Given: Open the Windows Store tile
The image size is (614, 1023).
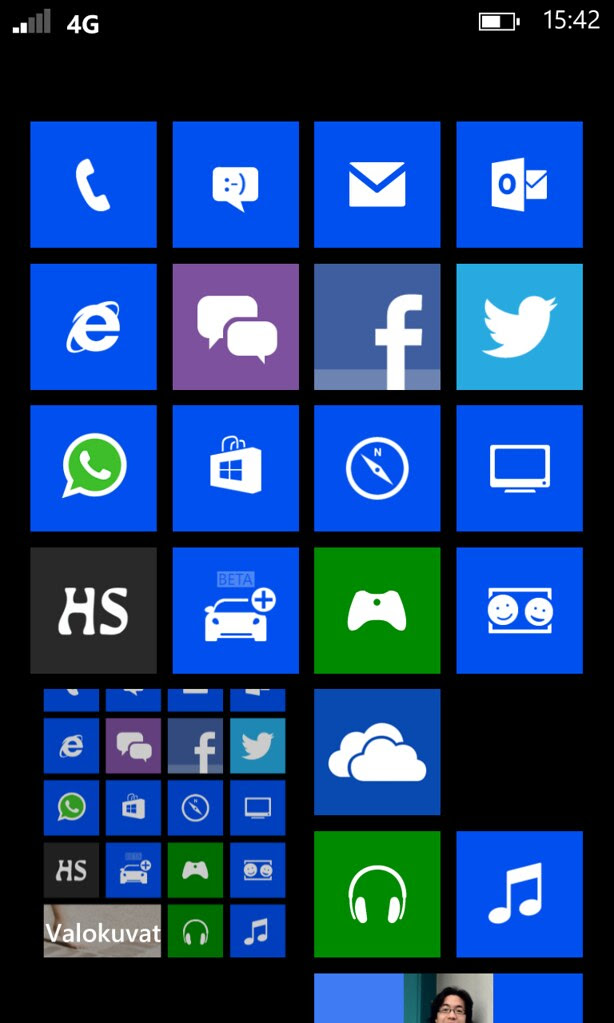Looking at the screenshot, I should [235, 468].
